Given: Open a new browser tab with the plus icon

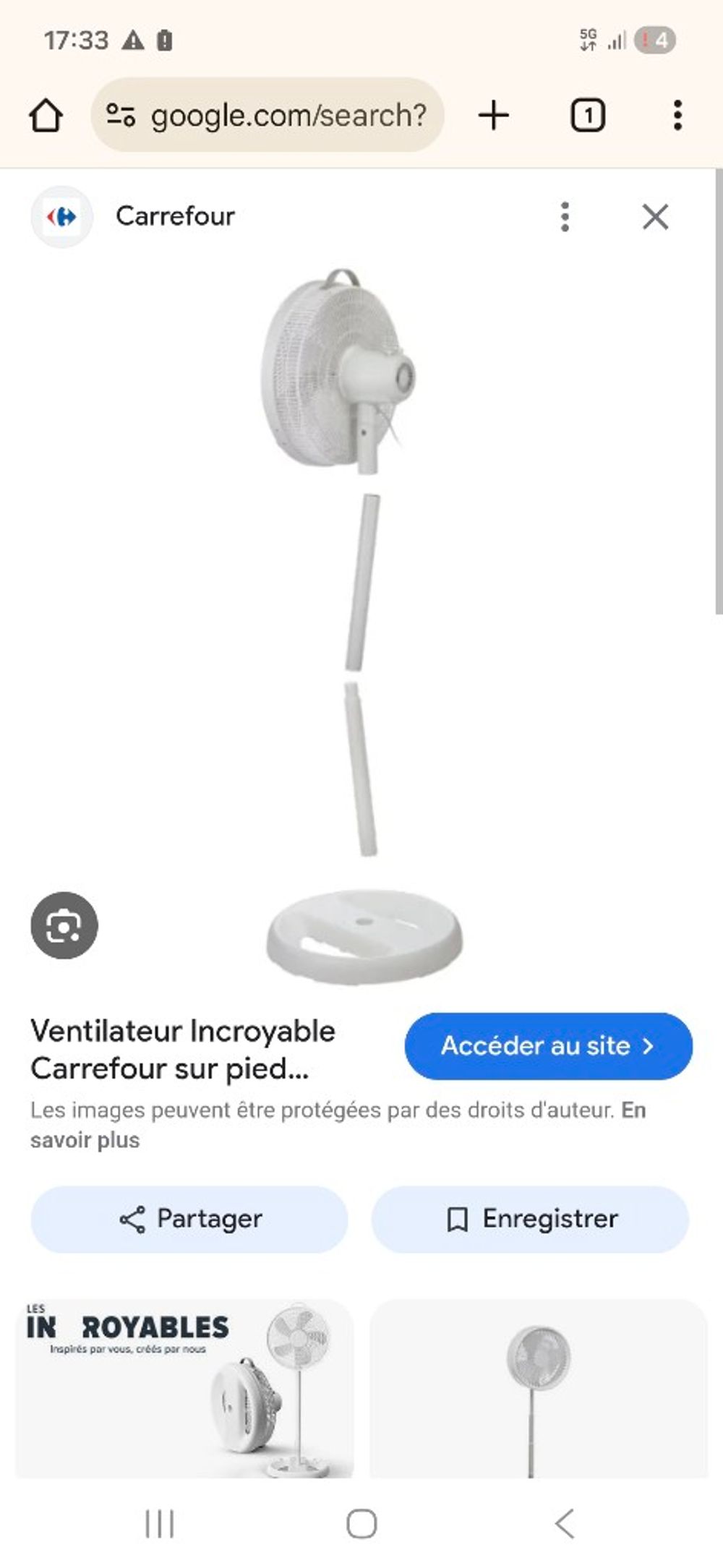Looking at the screenshot, I should coord(495,115).
